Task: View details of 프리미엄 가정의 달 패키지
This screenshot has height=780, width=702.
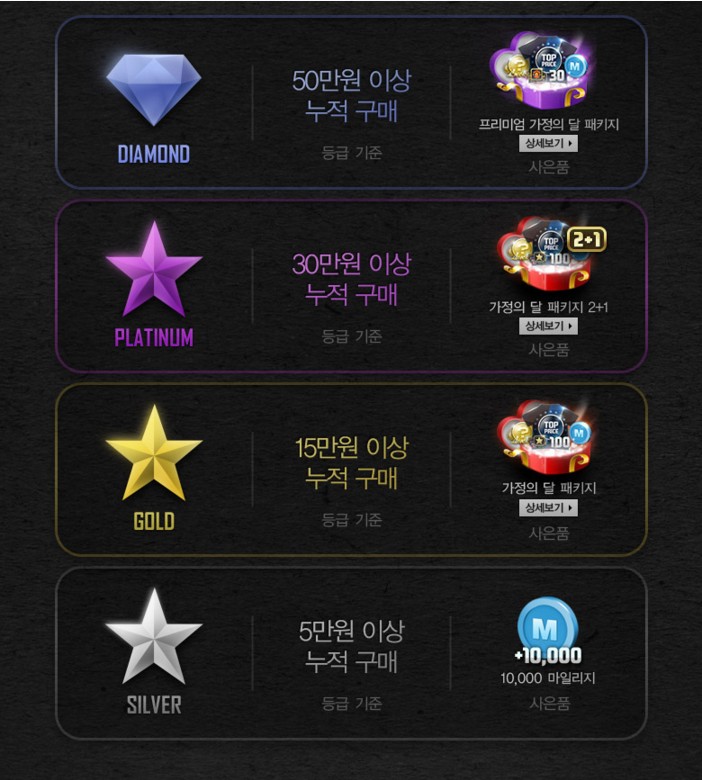Action: (548, 144)
